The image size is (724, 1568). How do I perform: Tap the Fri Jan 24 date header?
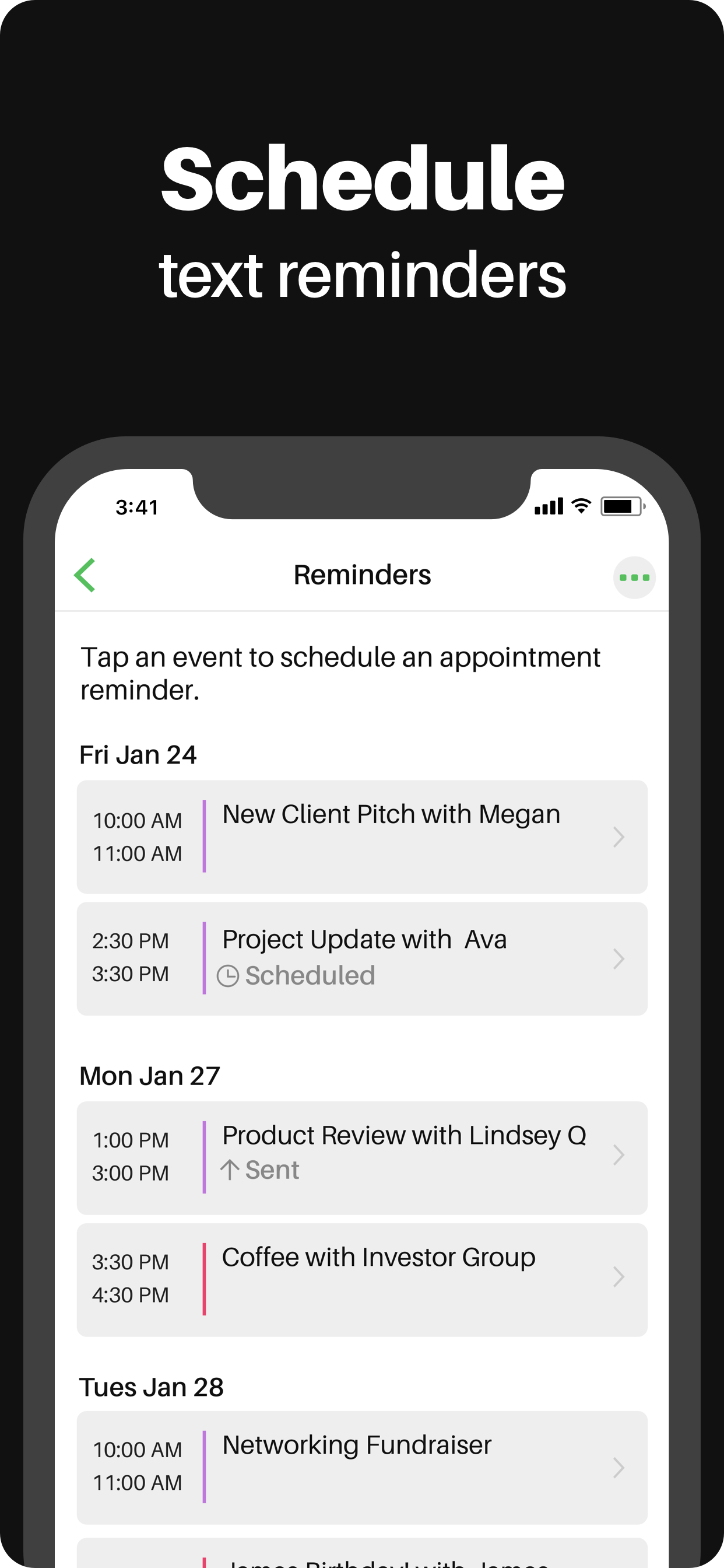click(x=138, y=754)
